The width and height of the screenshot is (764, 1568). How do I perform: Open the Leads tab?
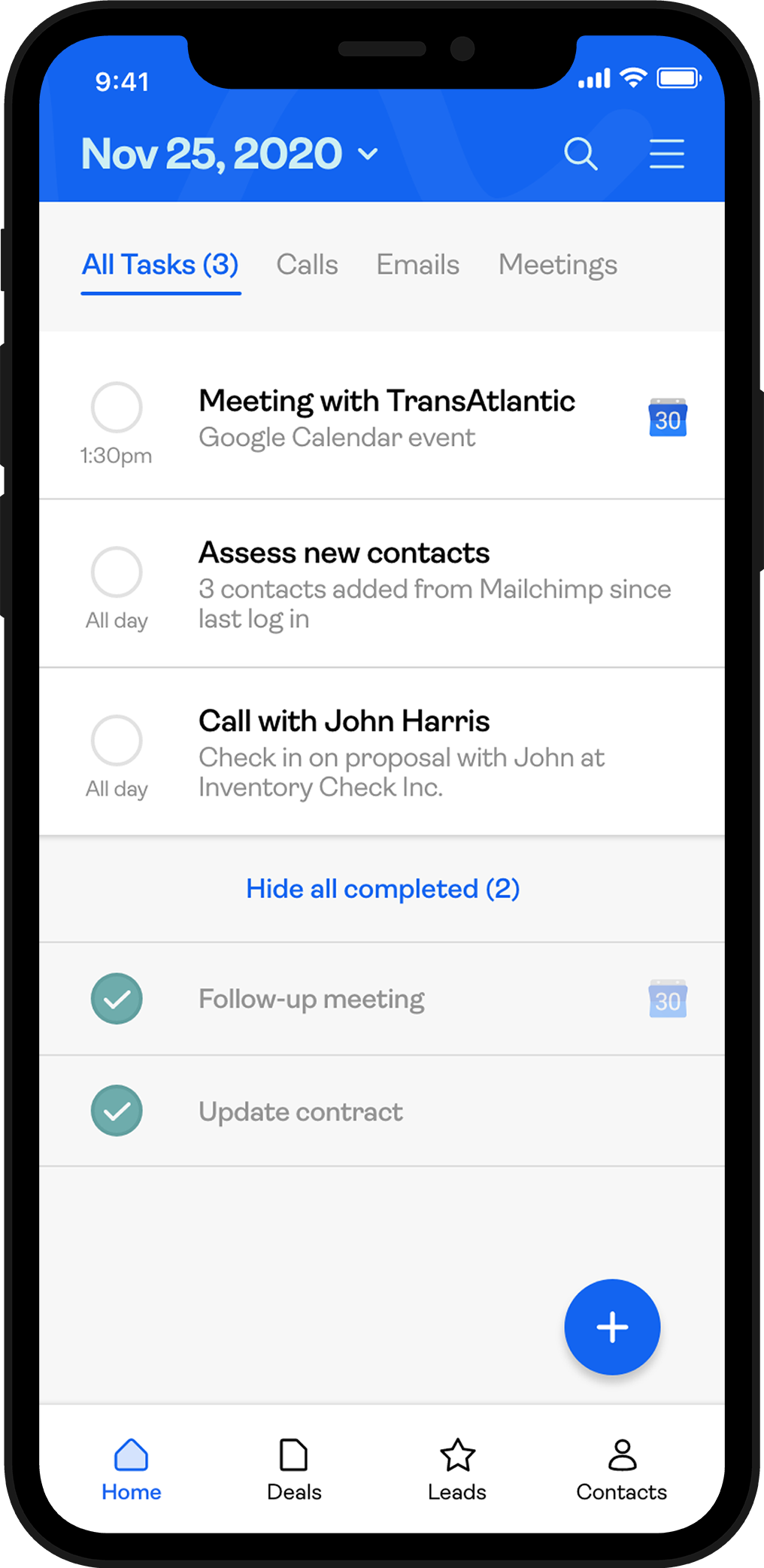[x=457, y=1469]
